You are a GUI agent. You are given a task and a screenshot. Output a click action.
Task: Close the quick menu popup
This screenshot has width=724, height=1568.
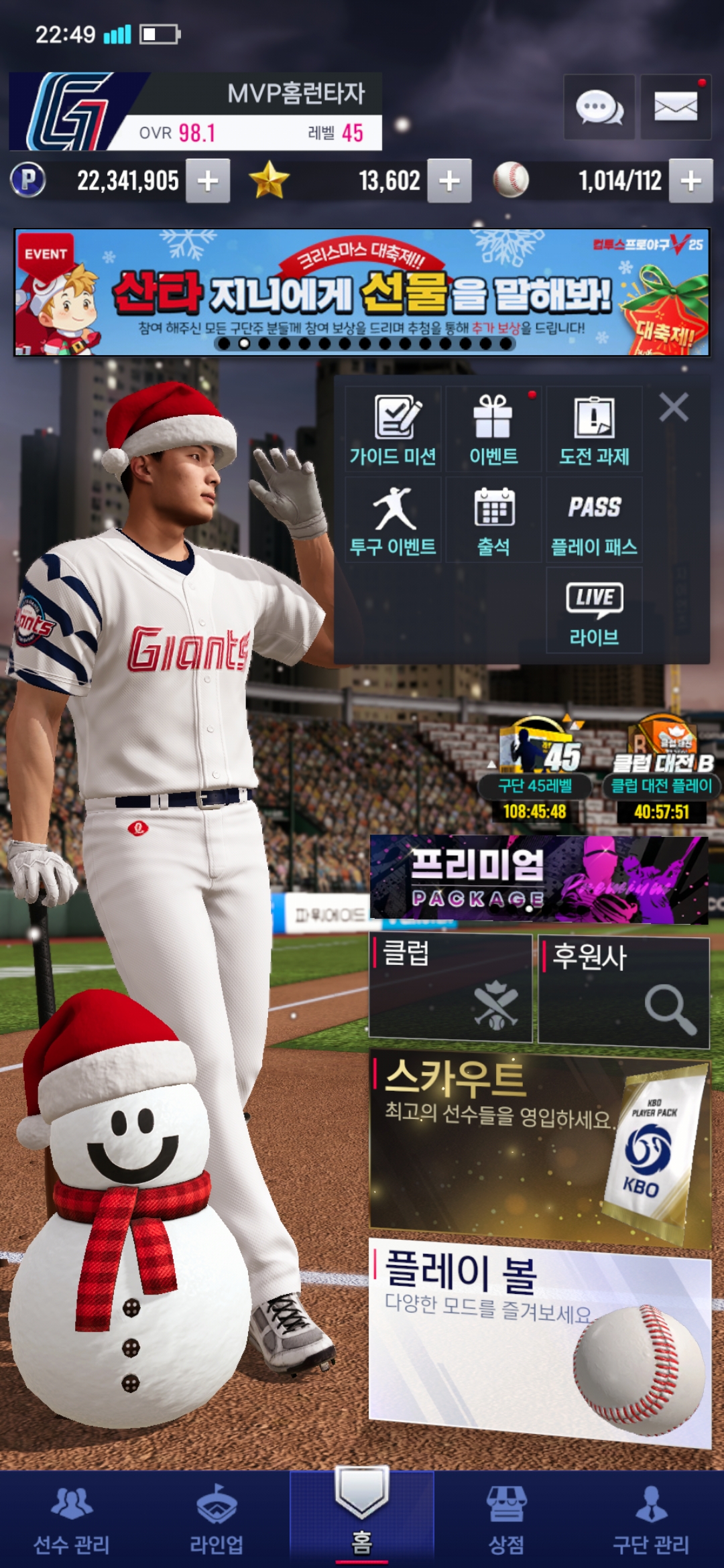pyautogui.click(x=674, y=407)
